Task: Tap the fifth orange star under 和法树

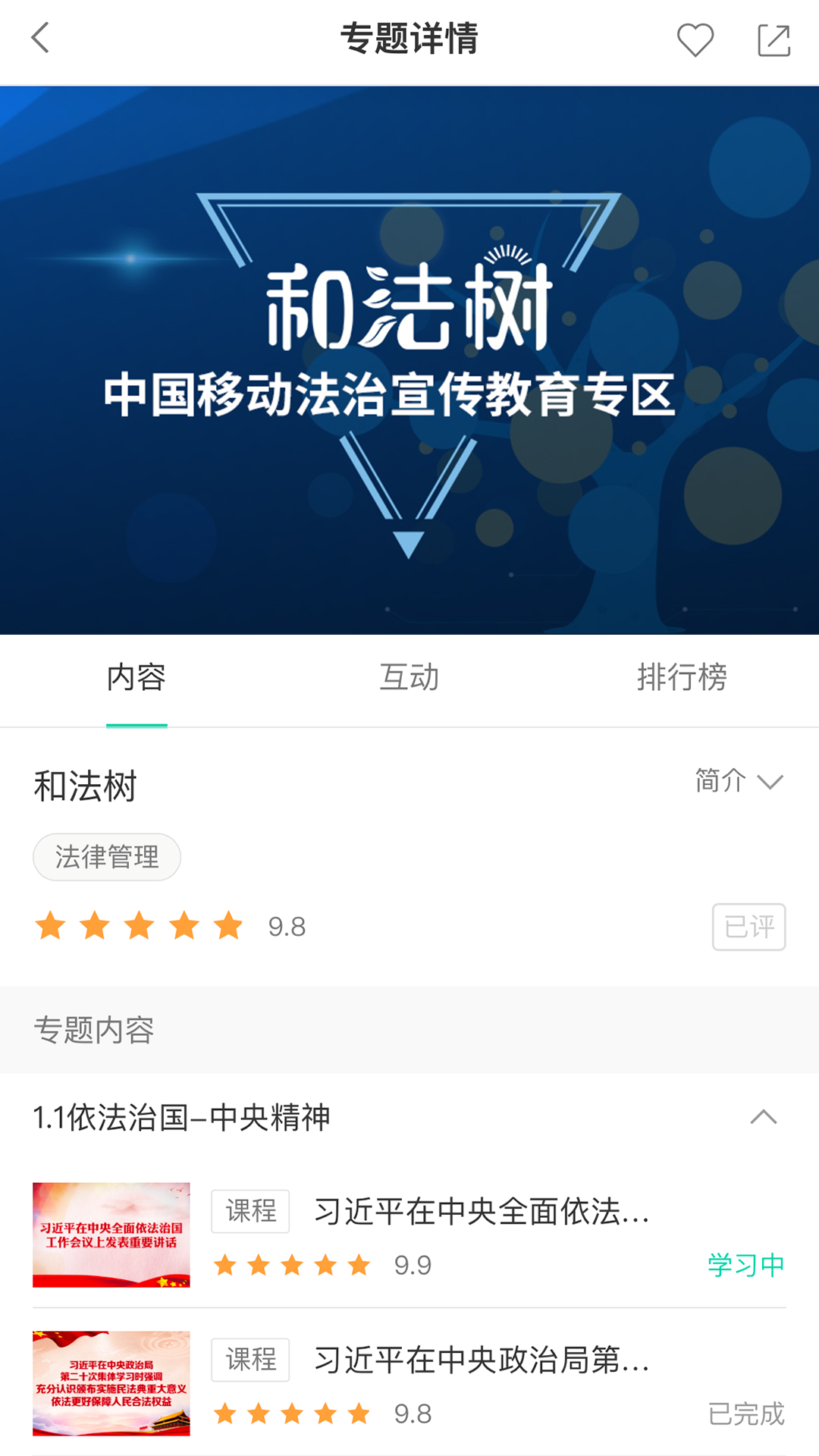Action: [224, 926]
